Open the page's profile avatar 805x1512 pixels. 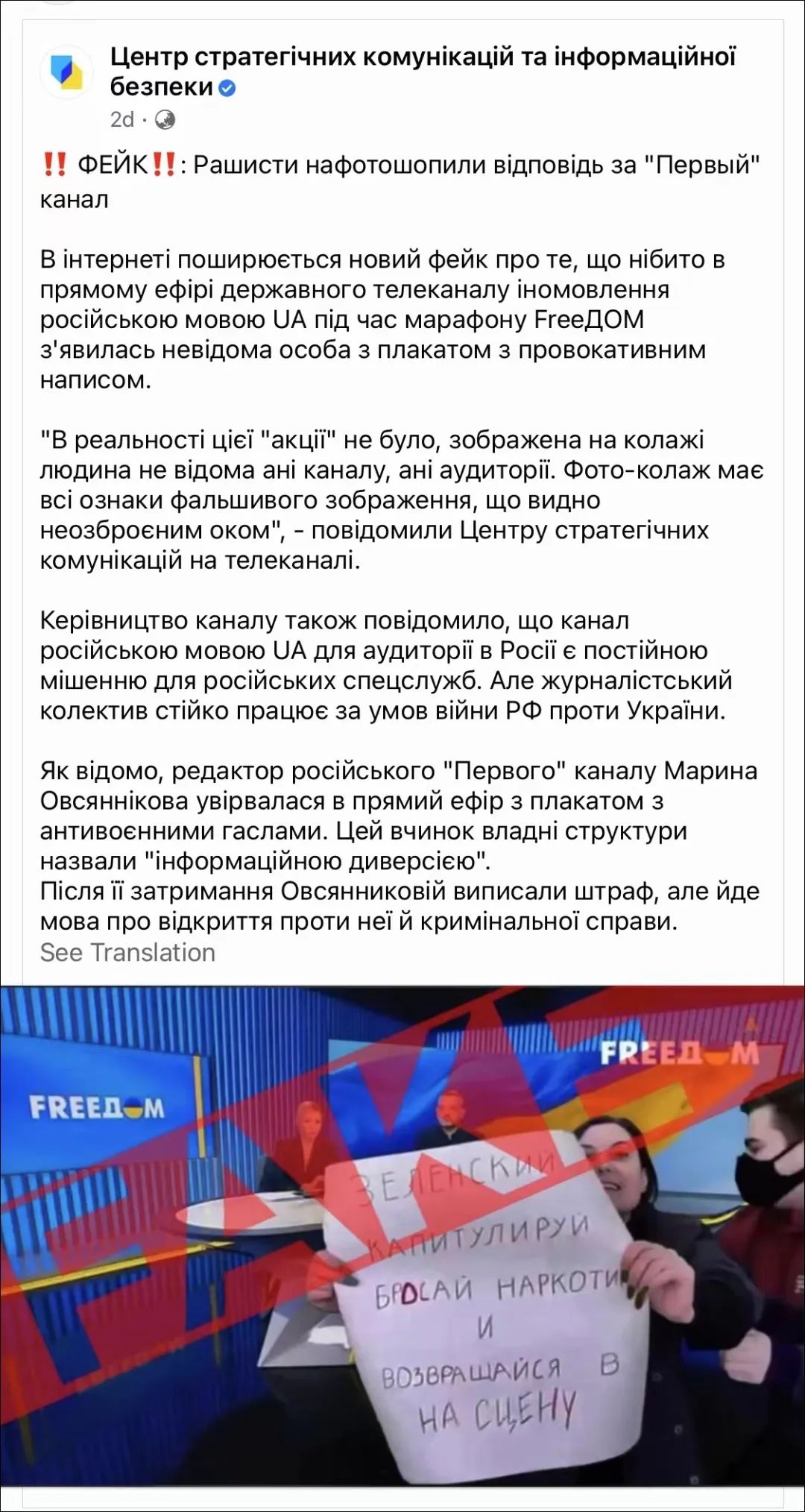click(x=66, y=72)
